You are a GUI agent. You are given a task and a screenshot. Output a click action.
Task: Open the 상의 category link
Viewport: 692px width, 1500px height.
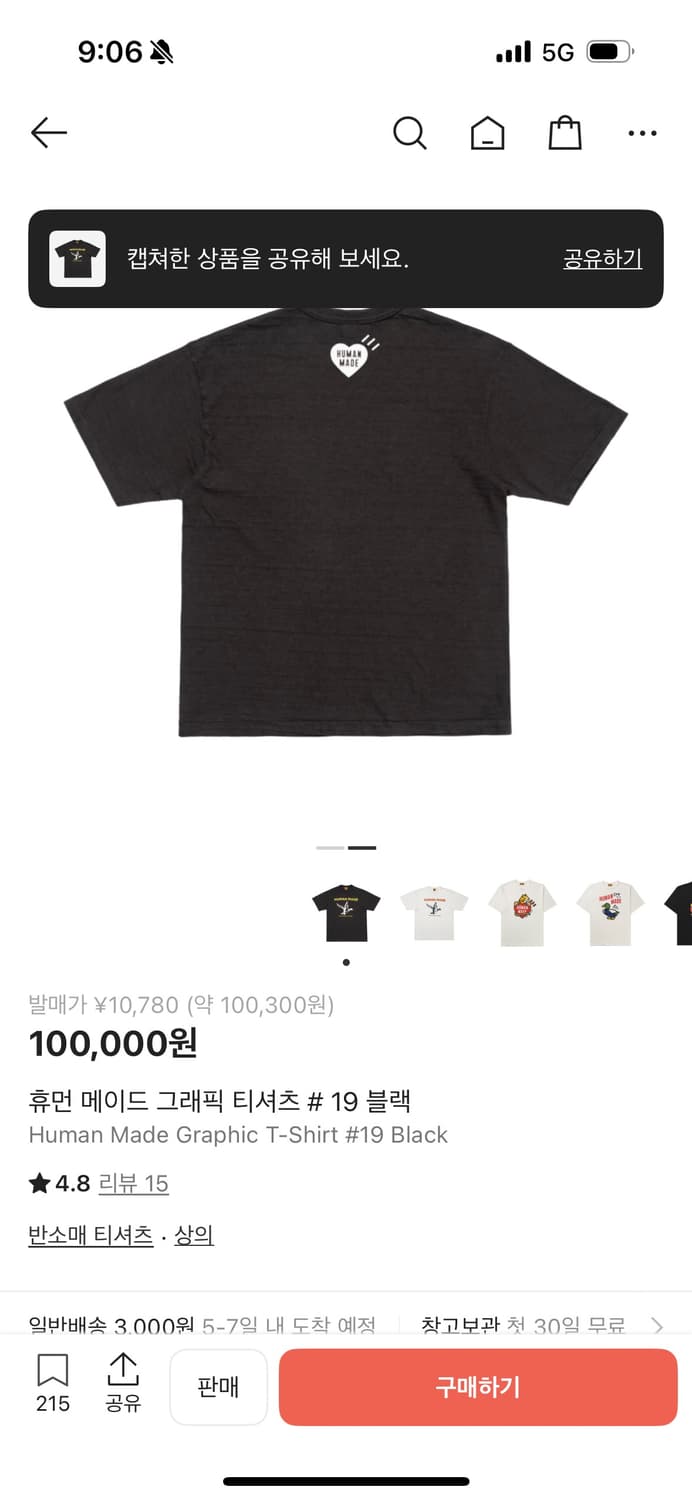(194, 1235)
